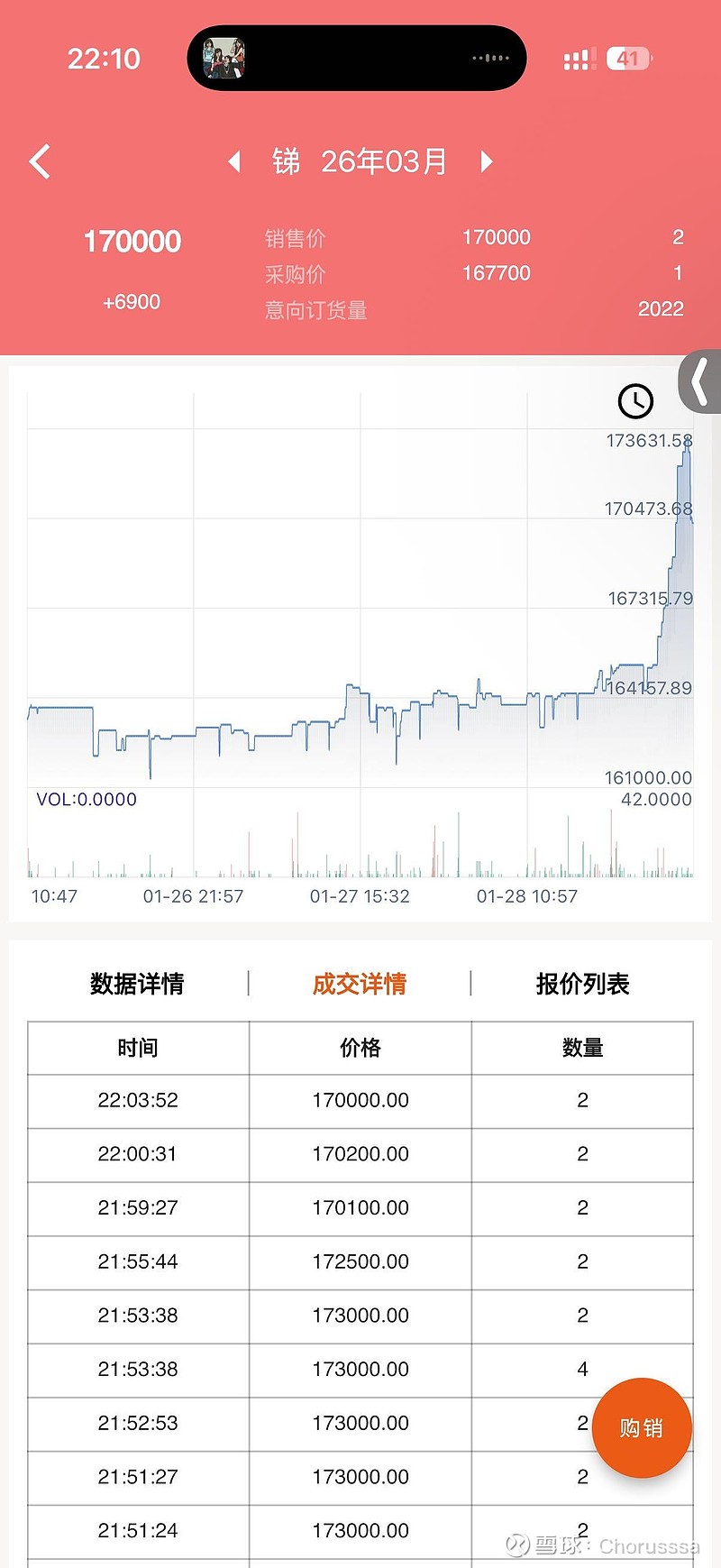Switch to the 数据详情 tab
The height and width of the screenshot is (1568, 721).
137,984
